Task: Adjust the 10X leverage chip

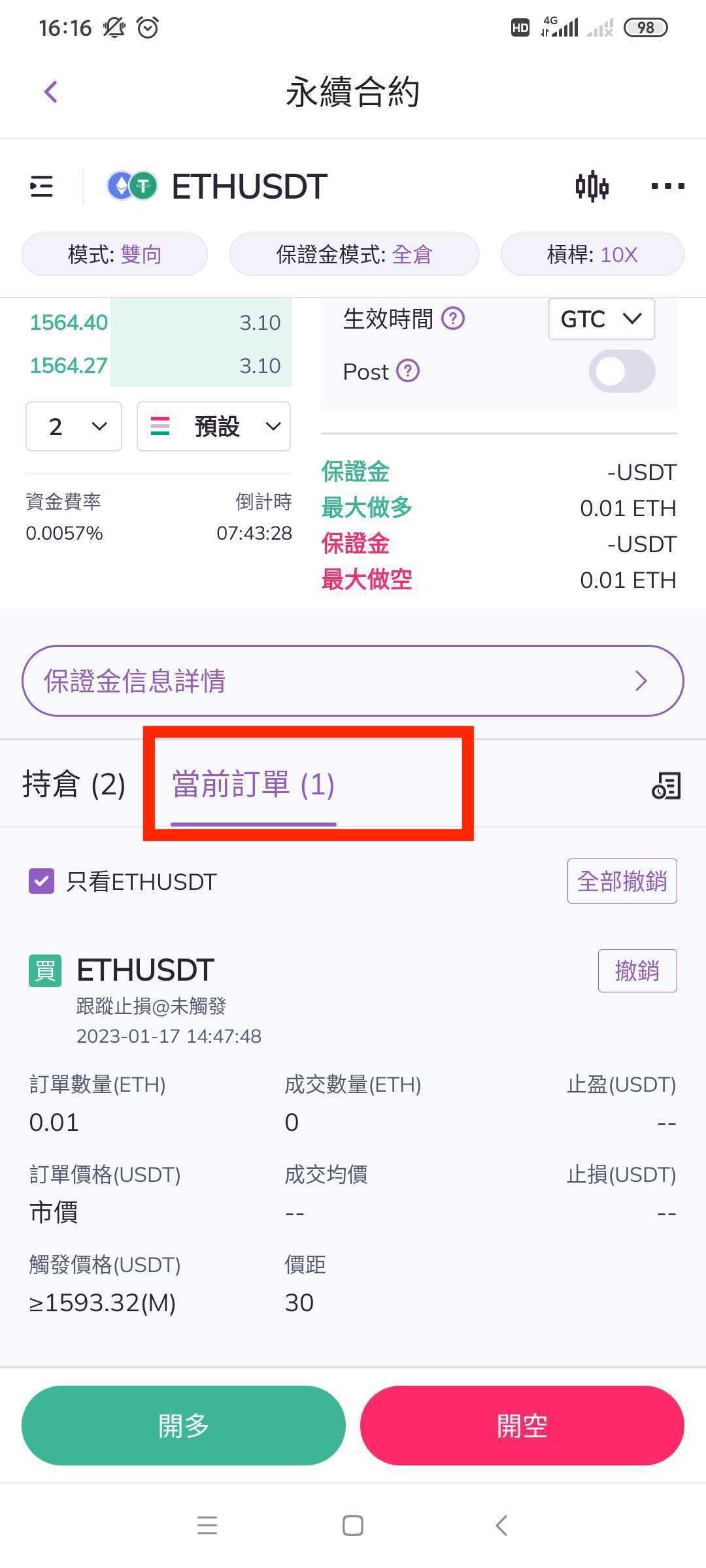Action: click(592, 254)
